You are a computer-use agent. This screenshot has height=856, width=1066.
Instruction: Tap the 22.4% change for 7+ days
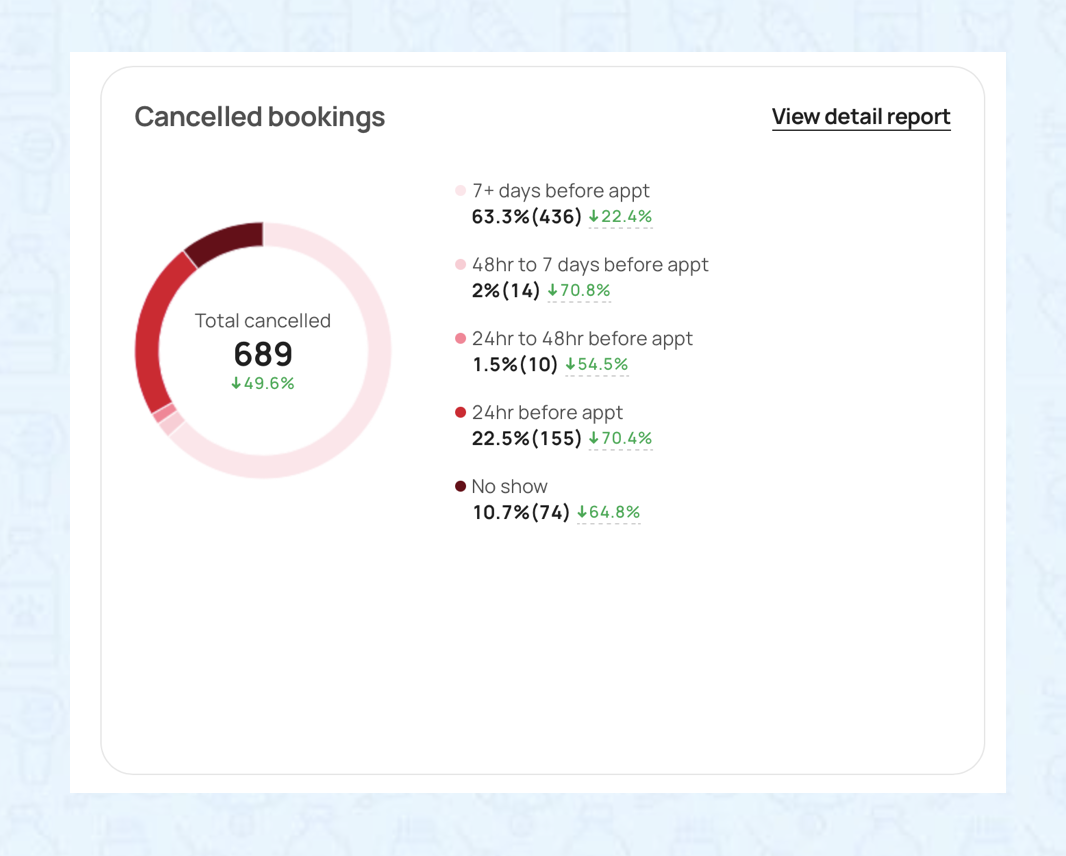point(620,217)
